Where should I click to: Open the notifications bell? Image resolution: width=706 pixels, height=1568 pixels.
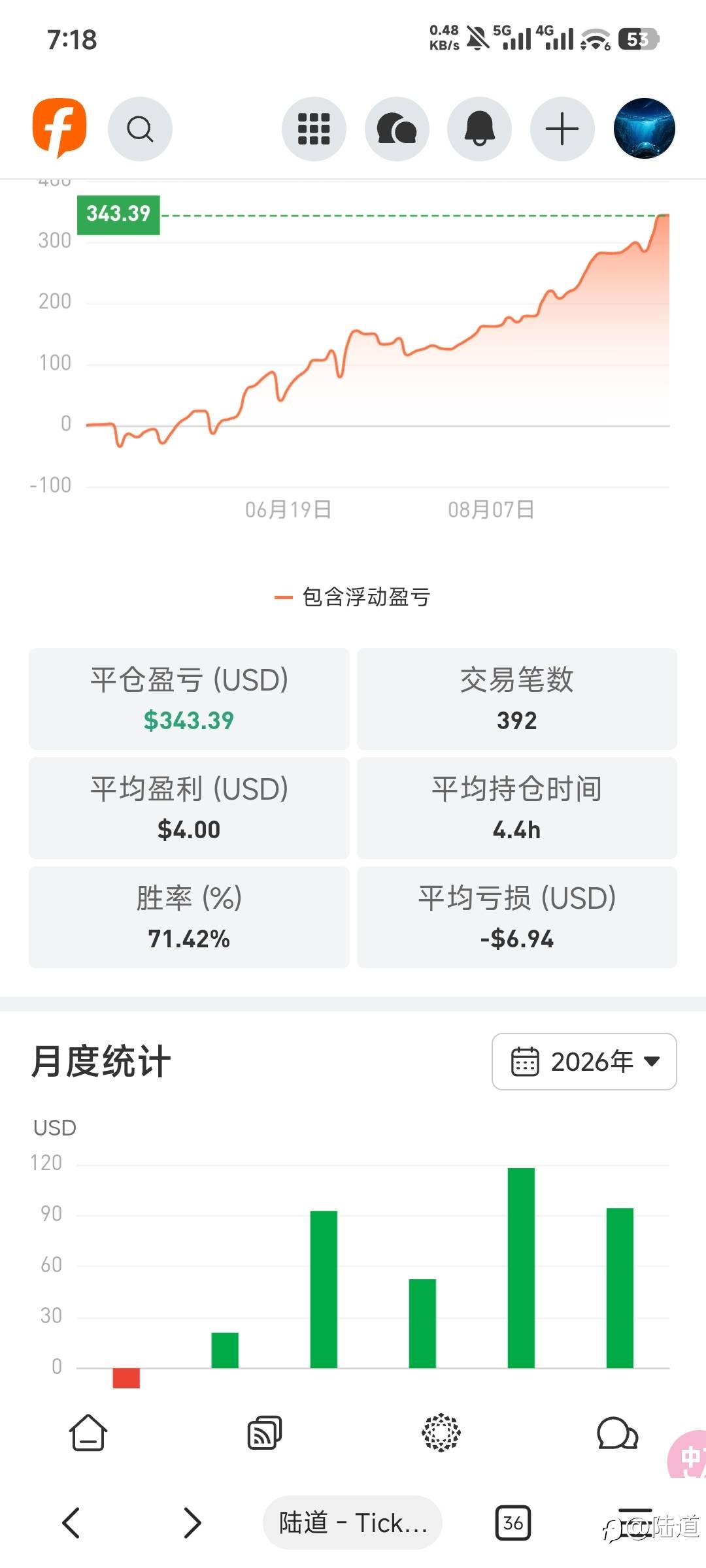[x=480, y=129]
